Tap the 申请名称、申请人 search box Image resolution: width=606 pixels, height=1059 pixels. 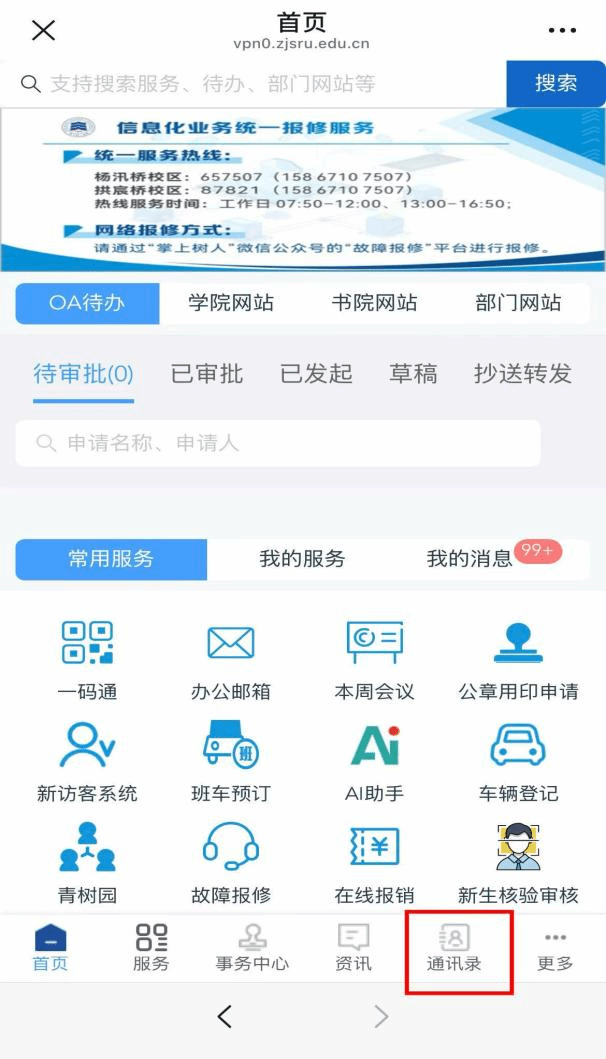278,443
